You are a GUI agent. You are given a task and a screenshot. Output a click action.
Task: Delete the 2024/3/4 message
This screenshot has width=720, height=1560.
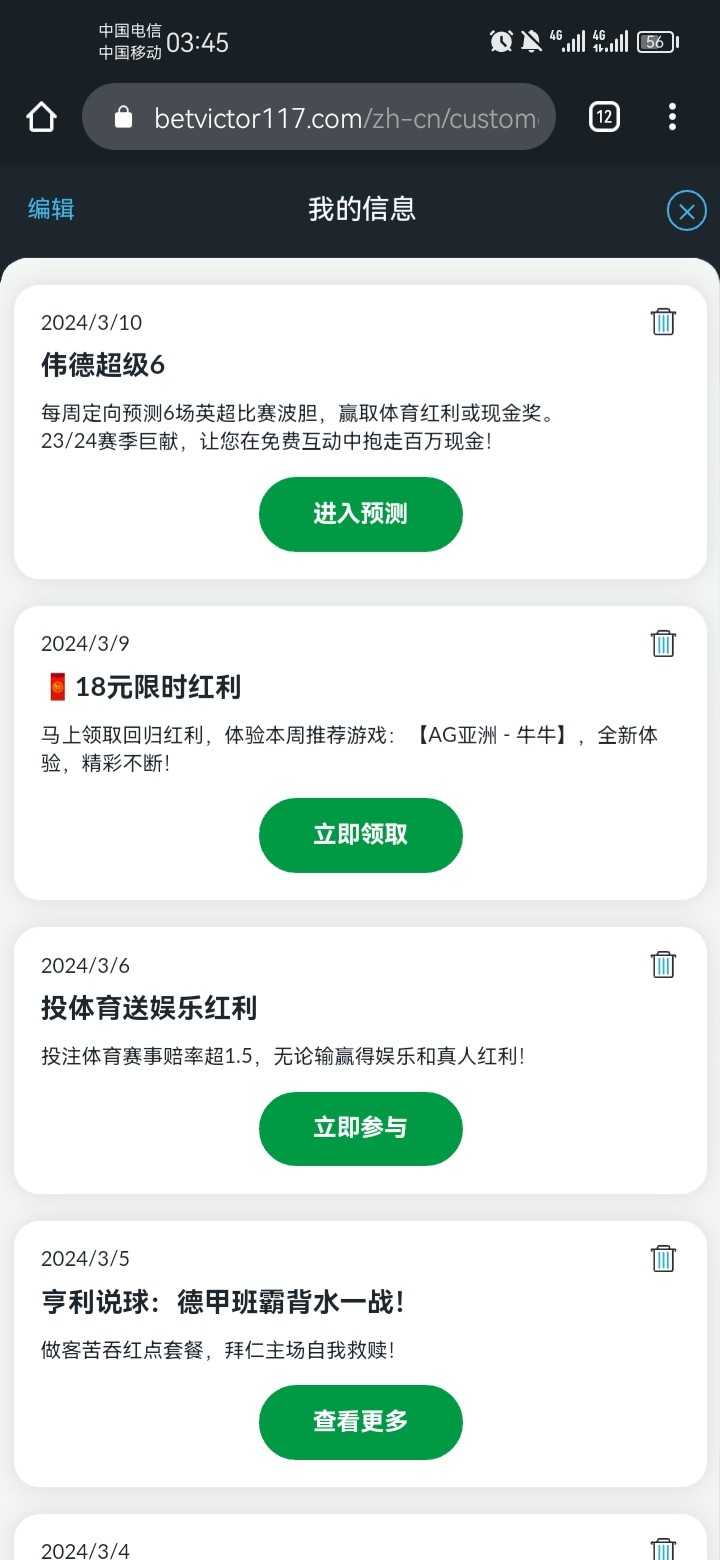(x=663, y=1548)
